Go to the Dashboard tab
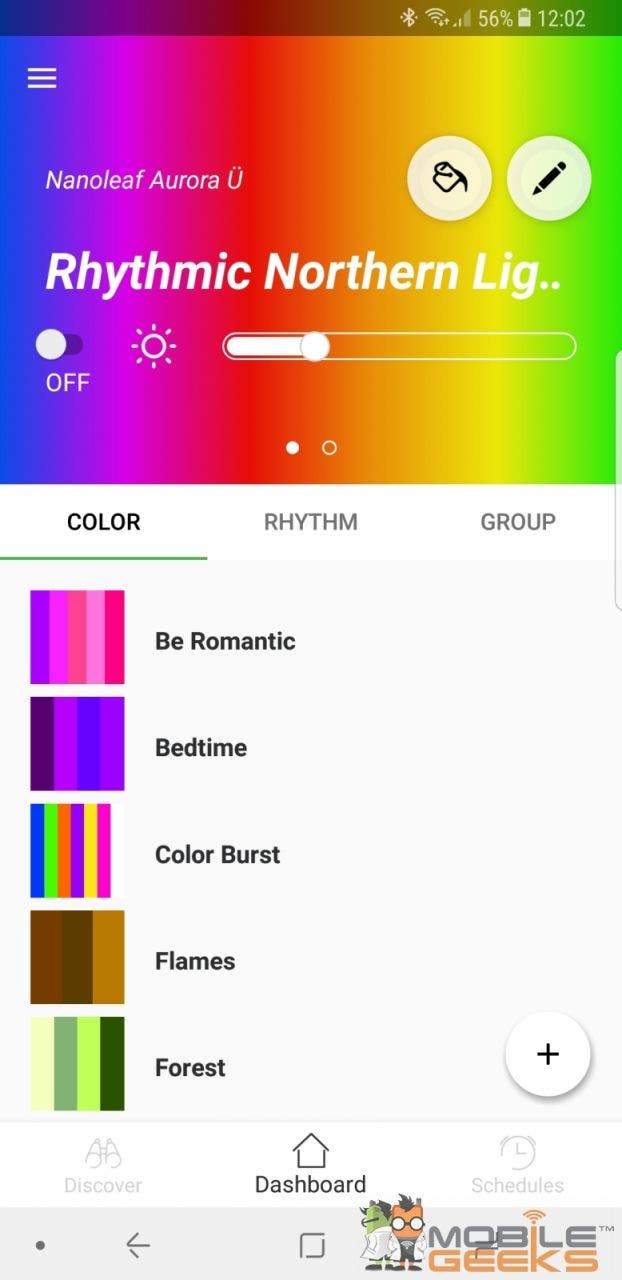 pyautogui.click(x=310, y=1165)
